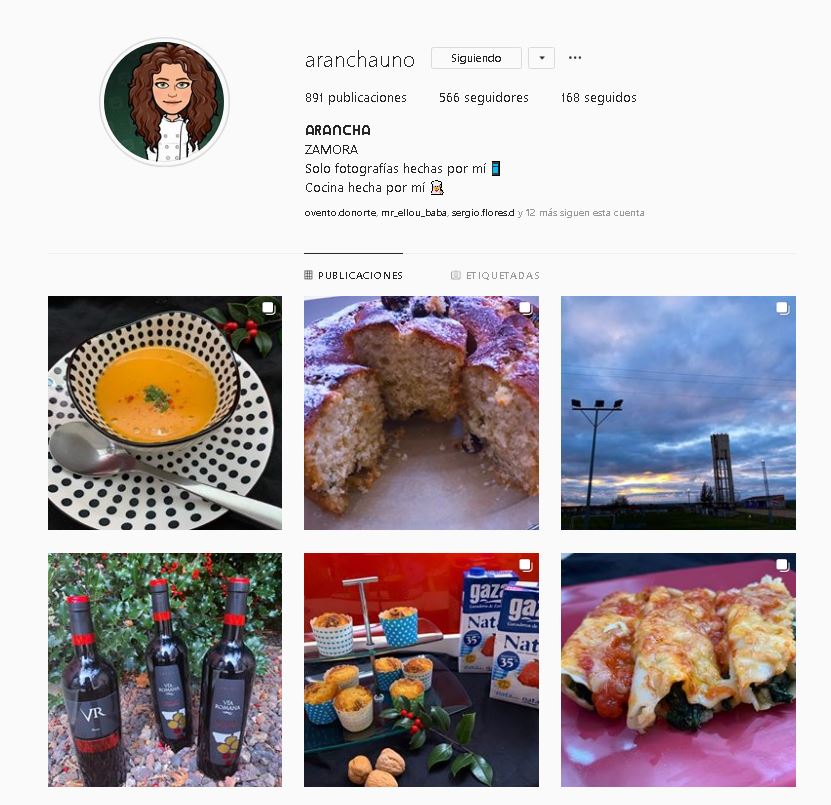Open the profile picture avatar
Viewport: 831px width, 805px height.
pos(165,103)
